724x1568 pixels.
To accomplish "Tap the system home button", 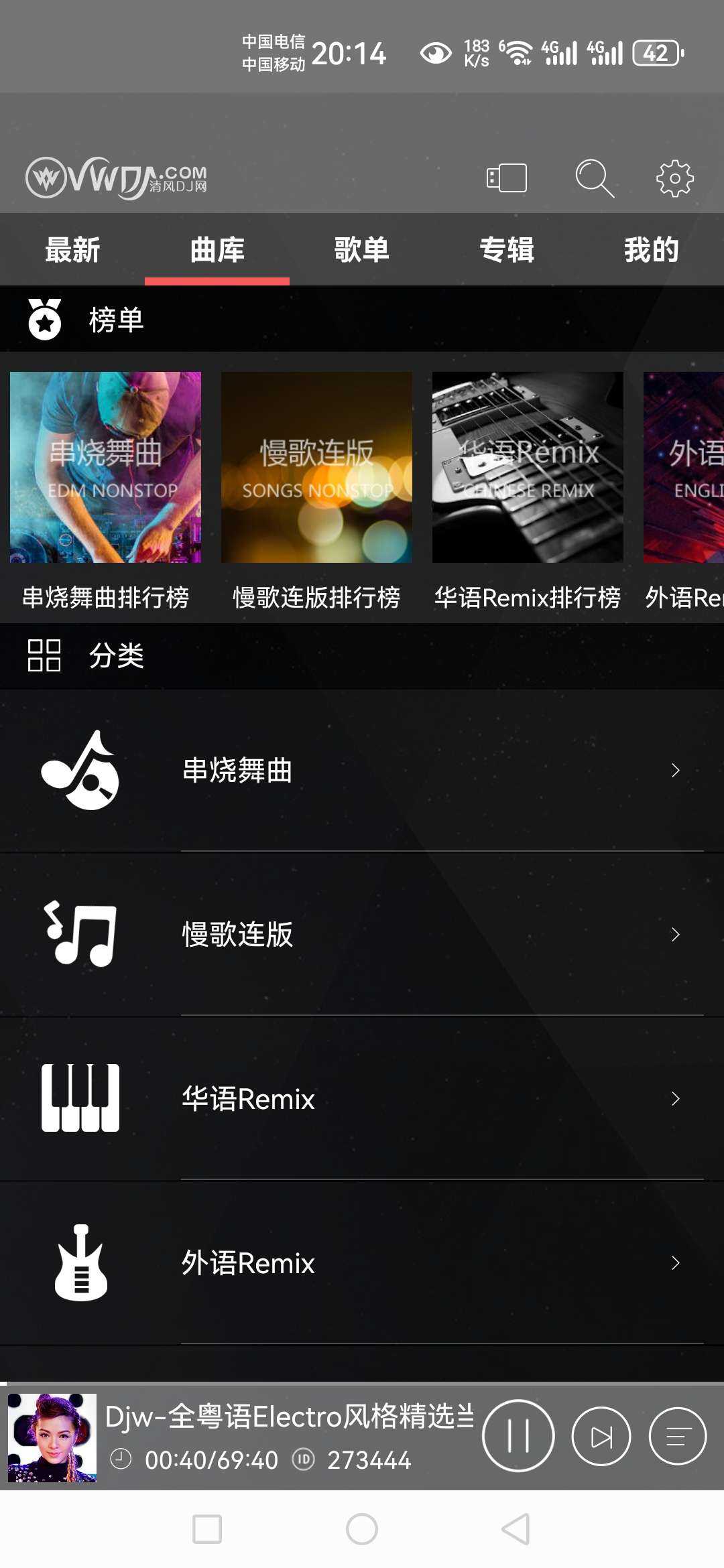I will [362, 1529].
